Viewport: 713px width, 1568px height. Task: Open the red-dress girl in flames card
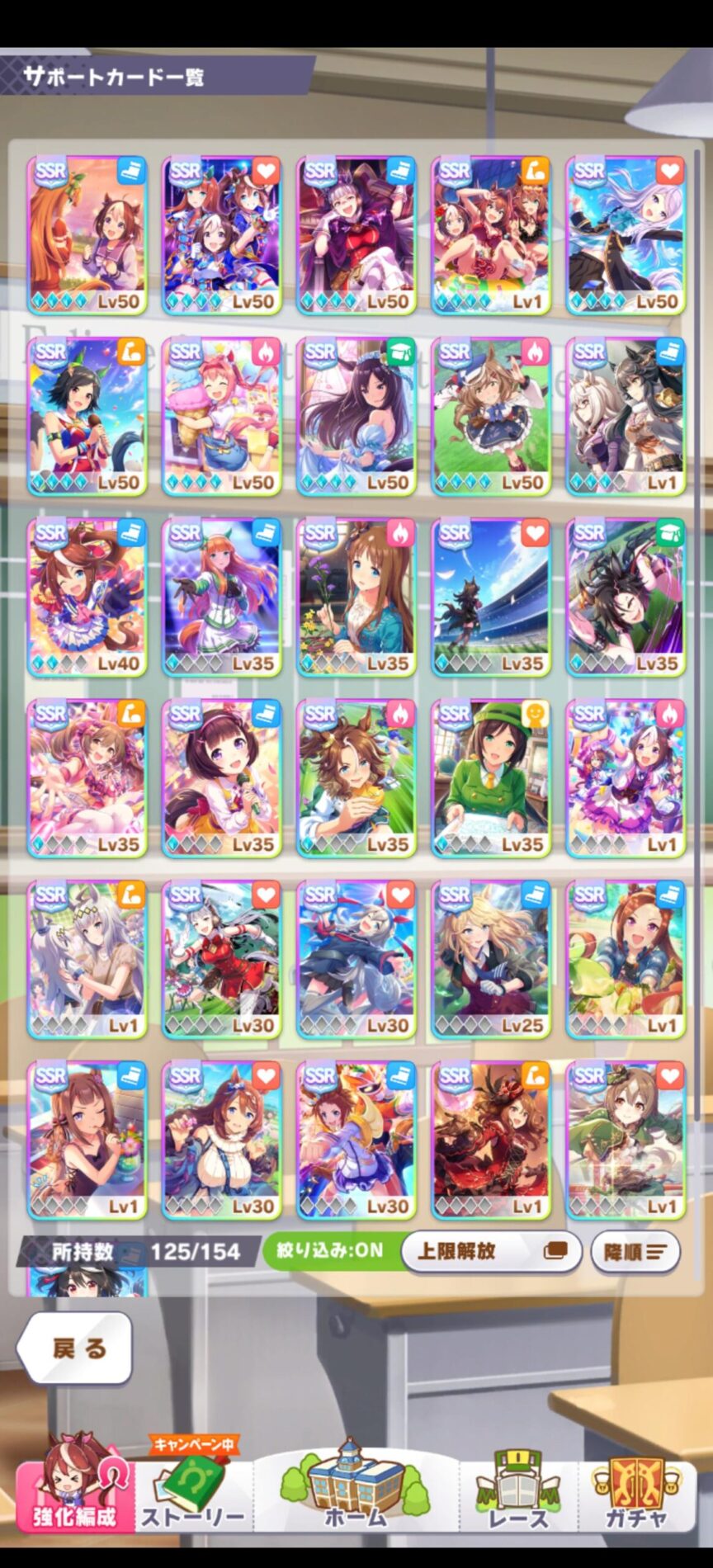point(491,1141)
